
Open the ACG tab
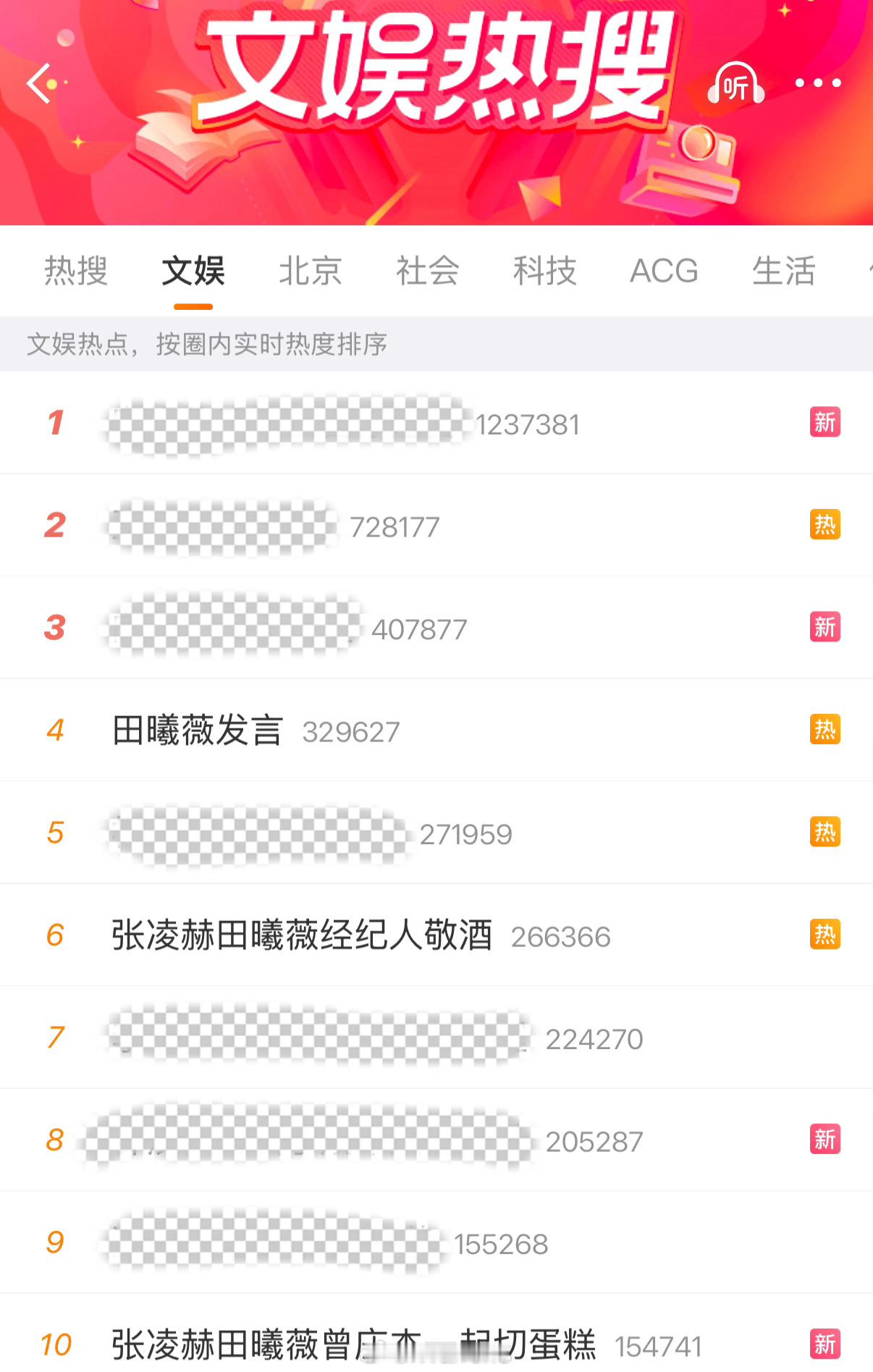point(663,272)
